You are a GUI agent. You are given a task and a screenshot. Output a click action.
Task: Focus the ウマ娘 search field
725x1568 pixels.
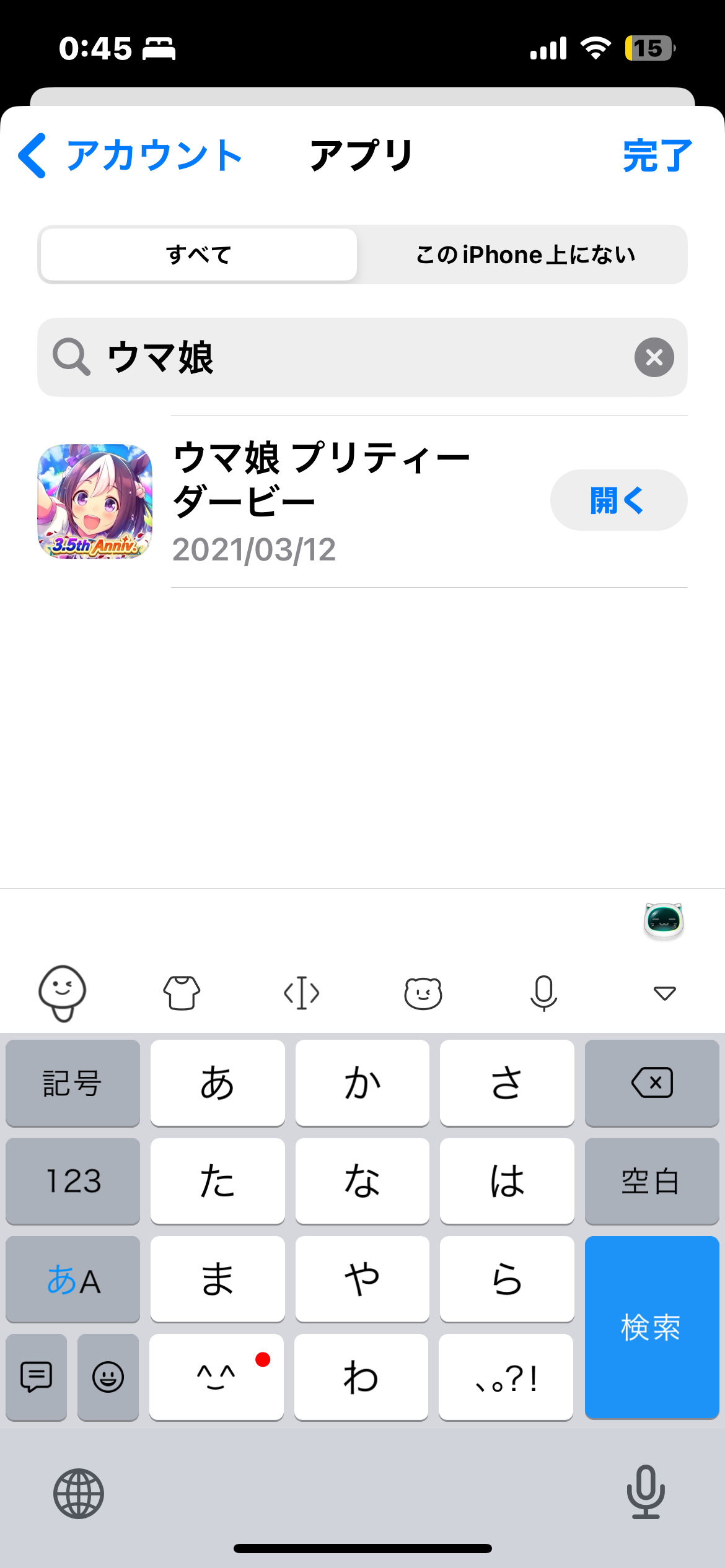click(x=359, y=357)
